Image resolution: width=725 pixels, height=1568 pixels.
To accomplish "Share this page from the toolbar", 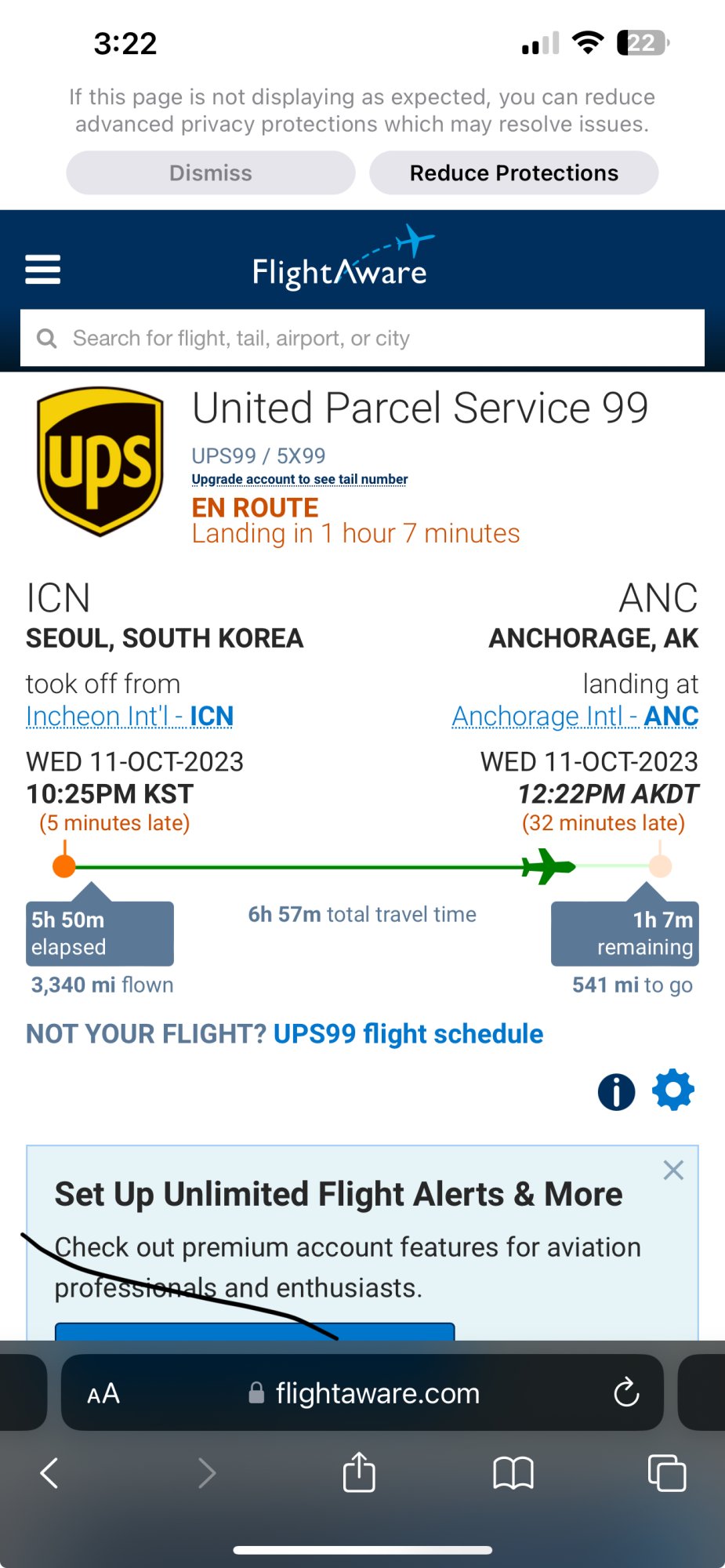I will coord(359,1472).
